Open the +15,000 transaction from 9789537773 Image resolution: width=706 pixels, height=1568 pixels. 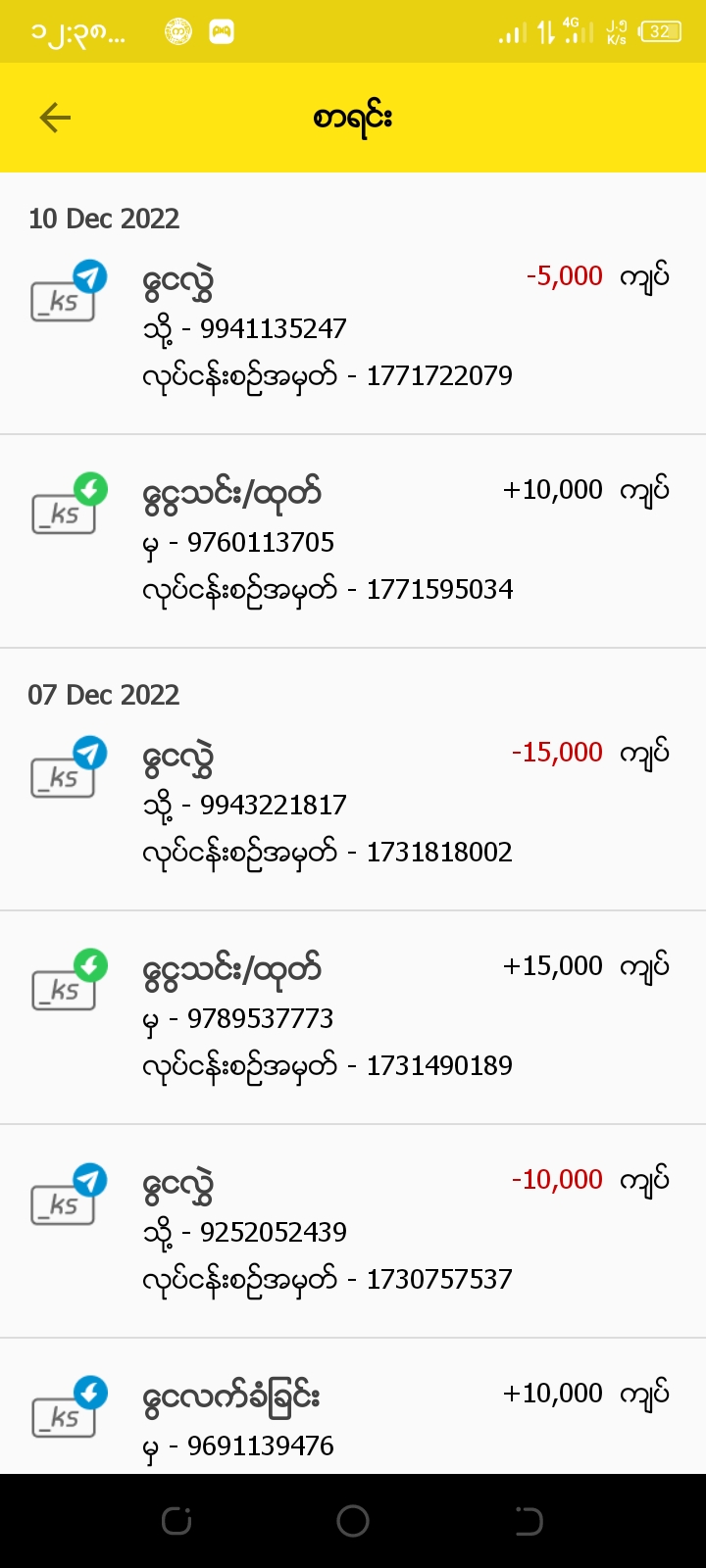353,1017
